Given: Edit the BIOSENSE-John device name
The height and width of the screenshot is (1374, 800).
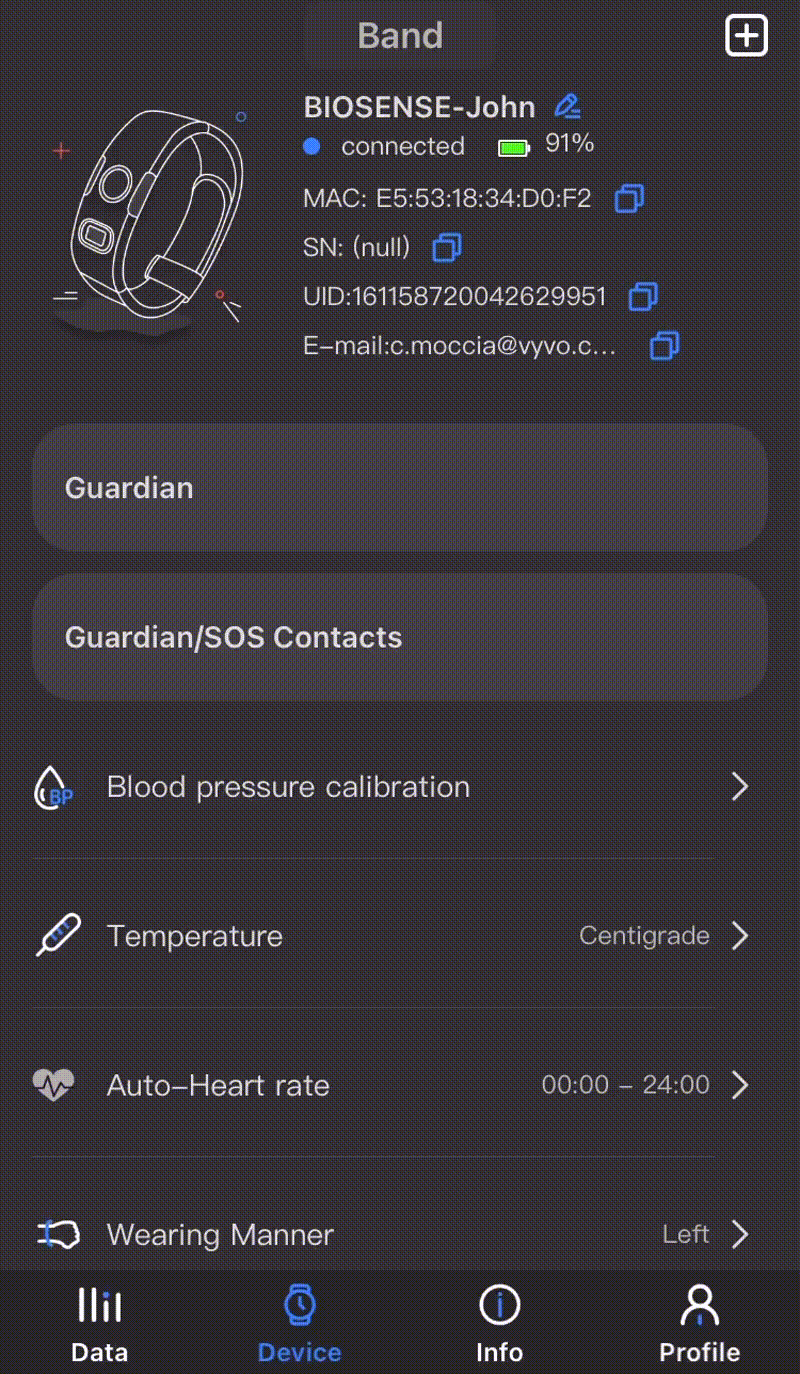Looking at the screenshot, I should (x=568, y=106).
